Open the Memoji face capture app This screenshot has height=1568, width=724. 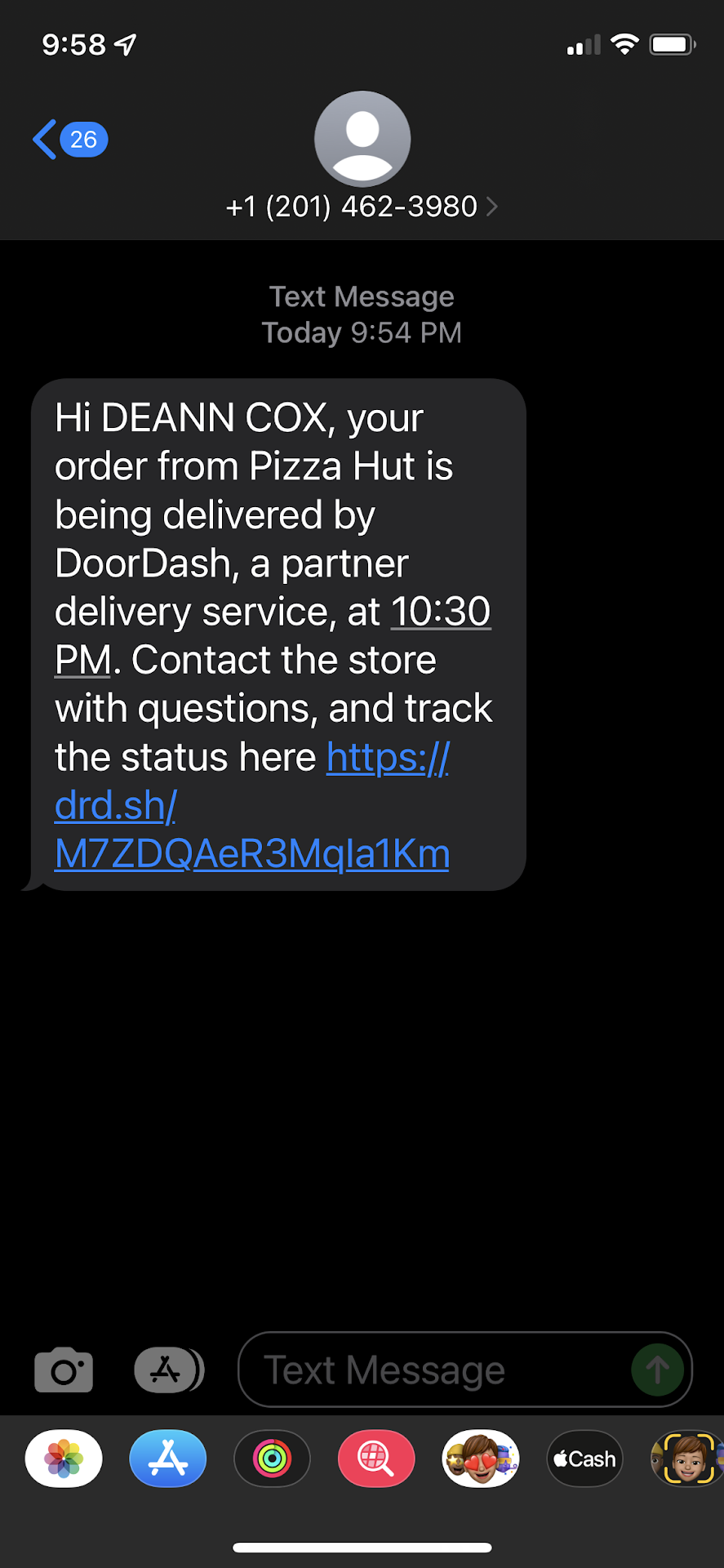tap(688, 1459)
